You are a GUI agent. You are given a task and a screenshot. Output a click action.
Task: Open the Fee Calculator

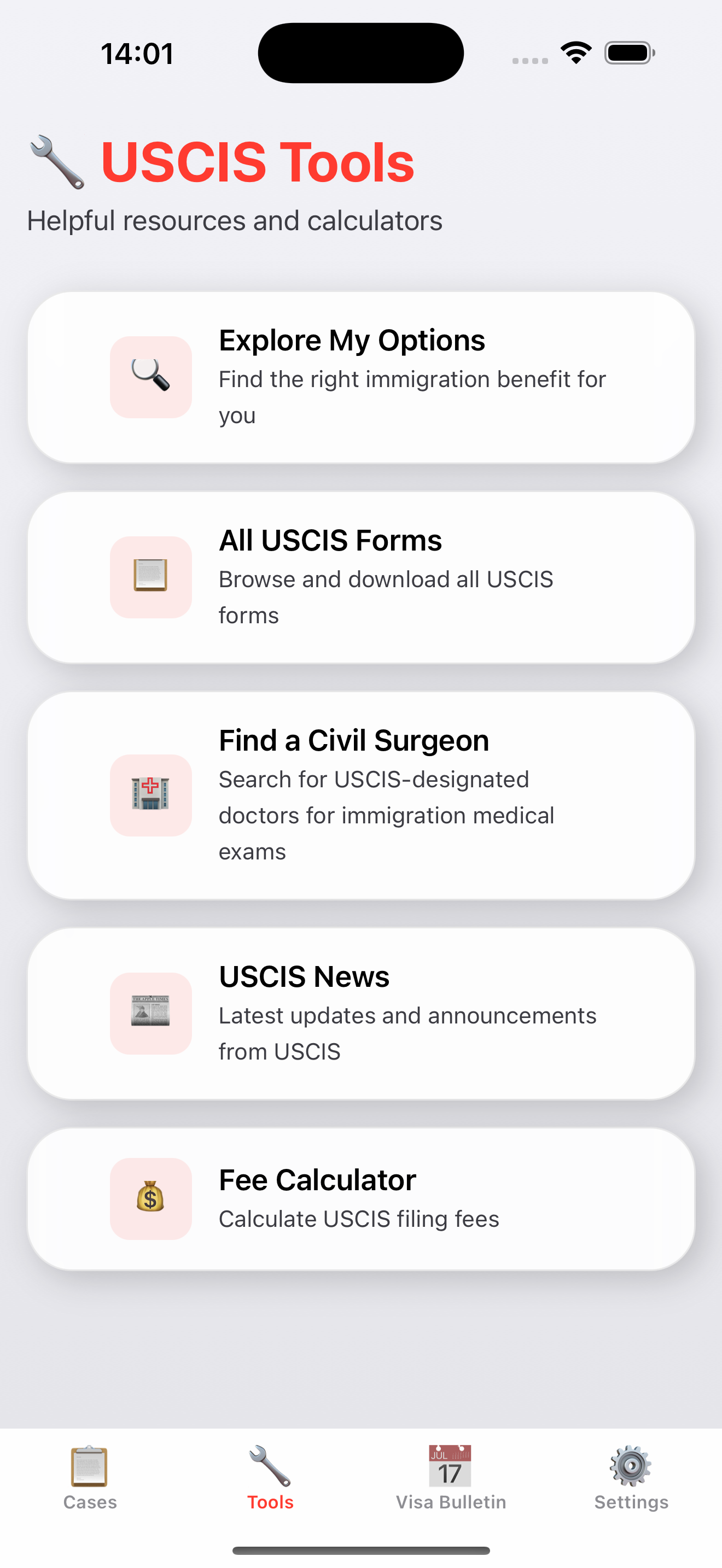click(361, 1198)
